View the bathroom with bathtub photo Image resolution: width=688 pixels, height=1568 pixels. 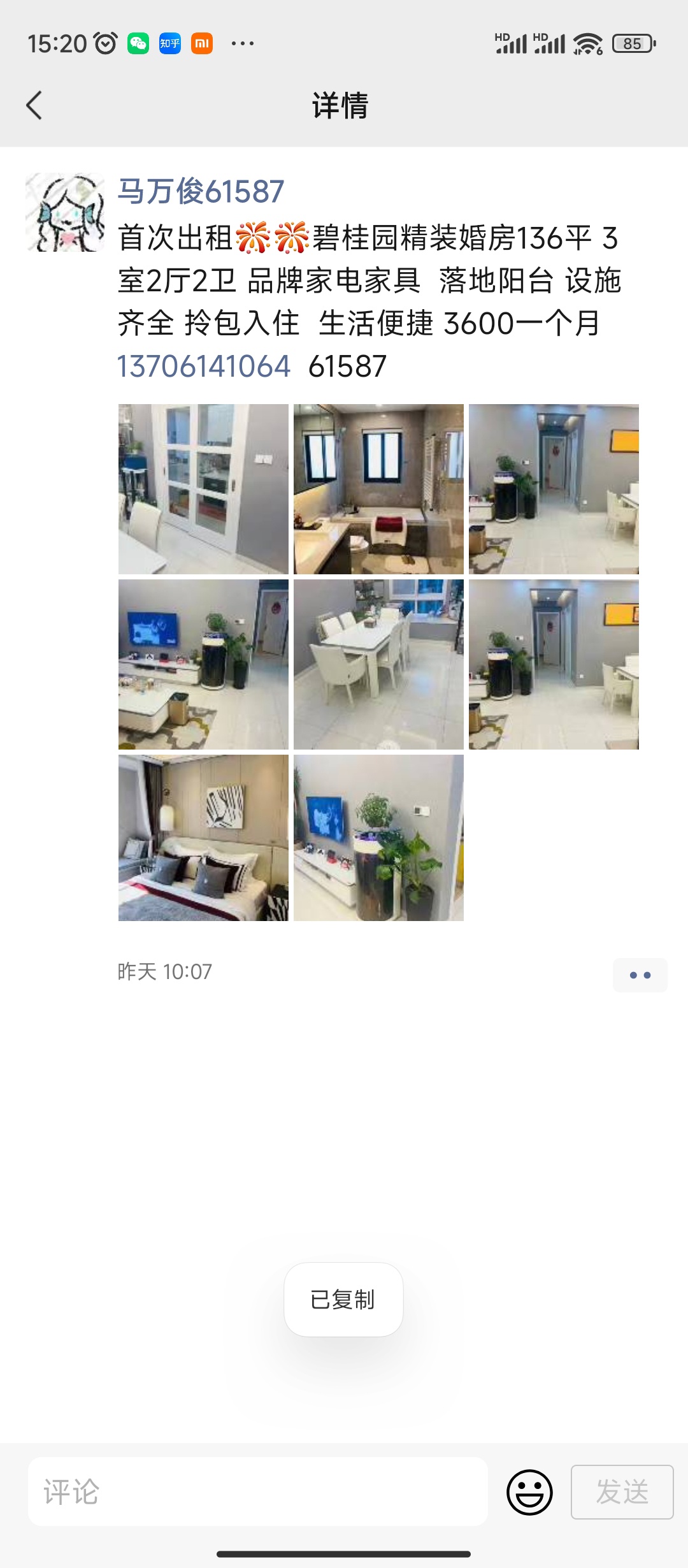coord(378,489)
